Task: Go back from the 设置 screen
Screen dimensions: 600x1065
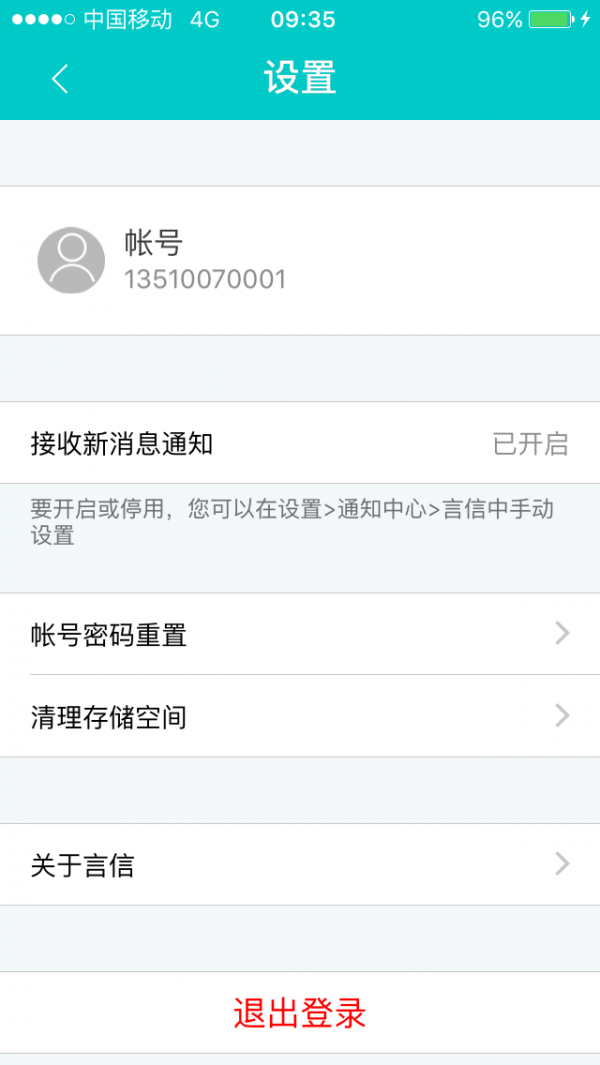Action: [60, 79]
